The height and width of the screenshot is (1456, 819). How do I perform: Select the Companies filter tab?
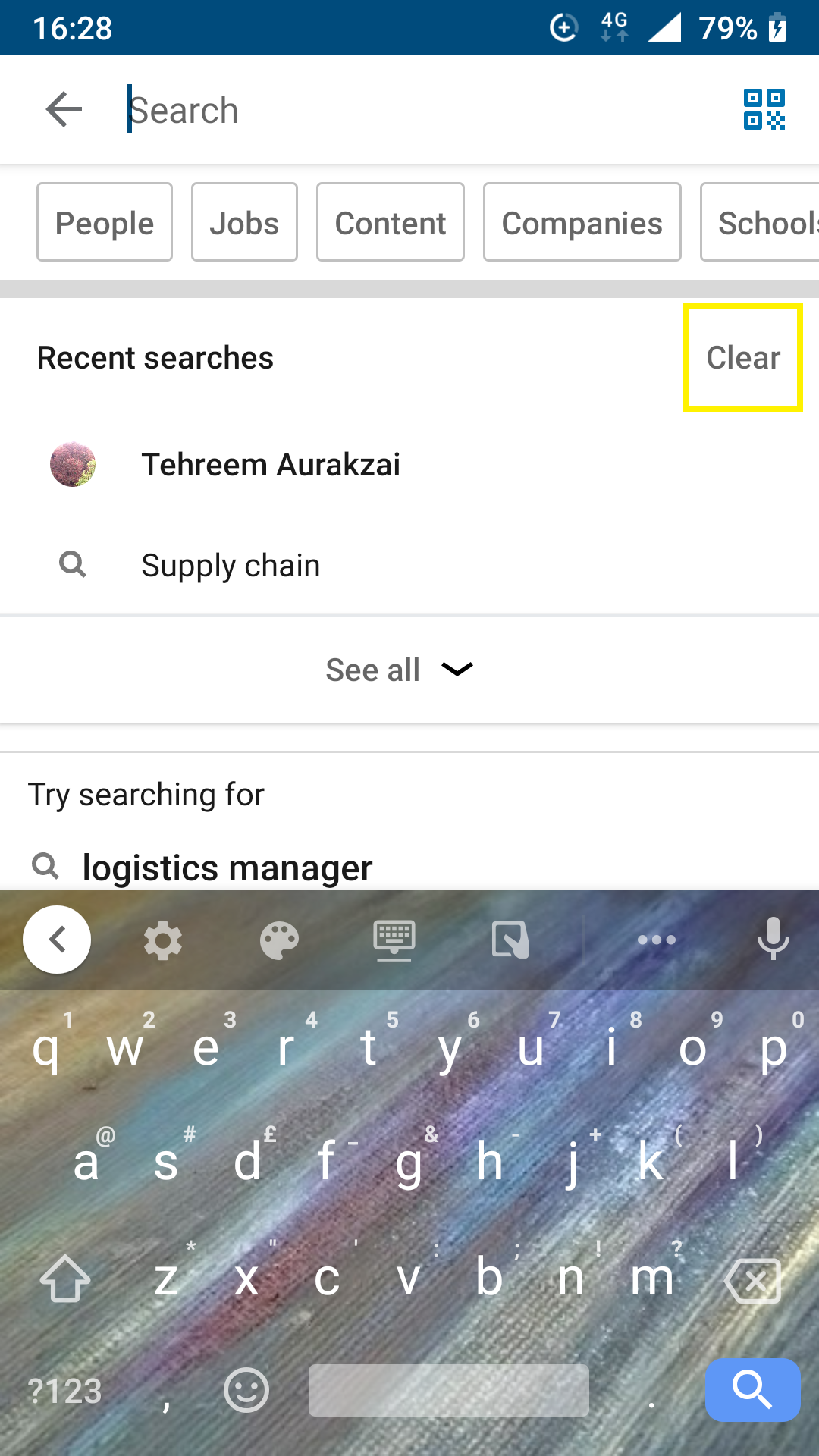pos(582,222)
